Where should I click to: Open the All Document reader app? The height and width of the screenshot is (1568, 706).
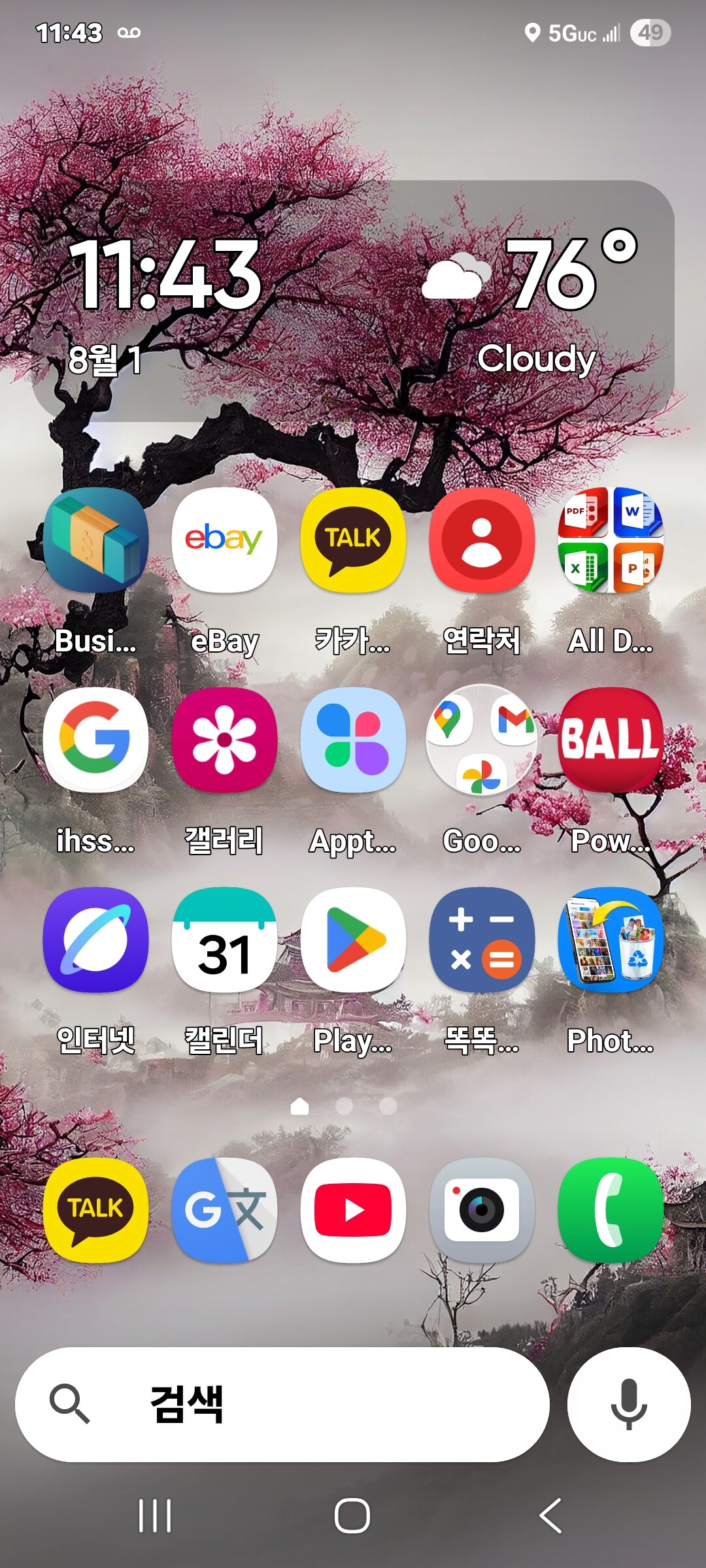(x=611, y=540)
